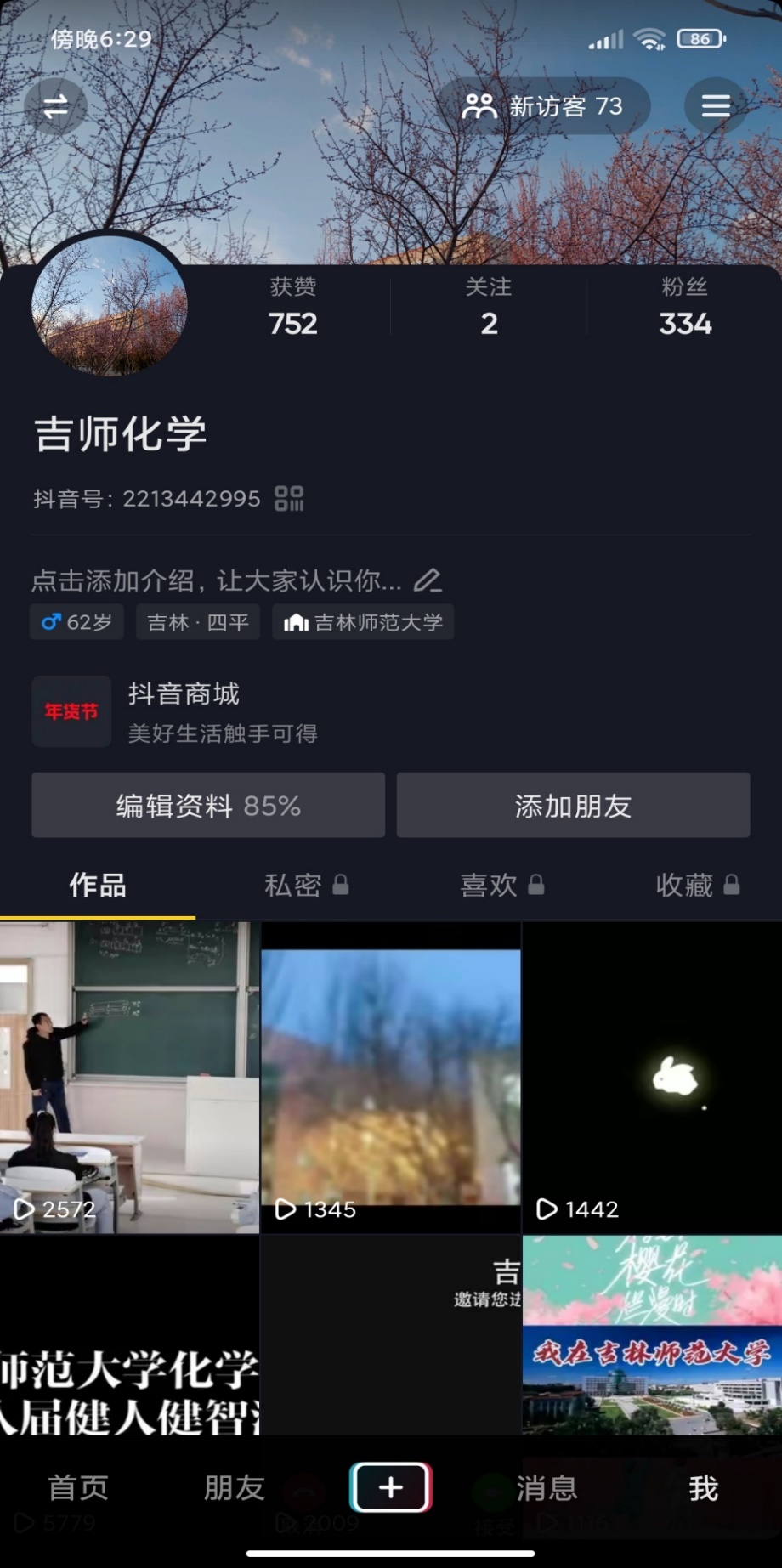This screenshot has width=782, height=1568.
Task: Open the video with 1345 plays
Action: 391,1077
